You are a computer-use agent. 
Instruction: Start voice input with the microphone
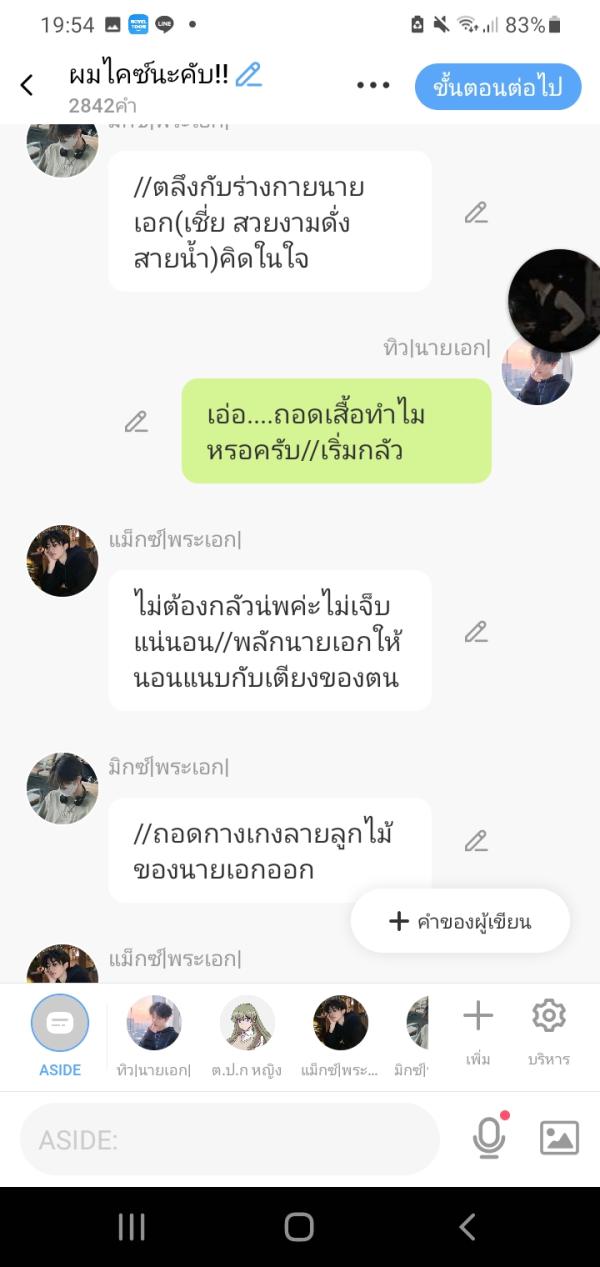point(488,1138)
